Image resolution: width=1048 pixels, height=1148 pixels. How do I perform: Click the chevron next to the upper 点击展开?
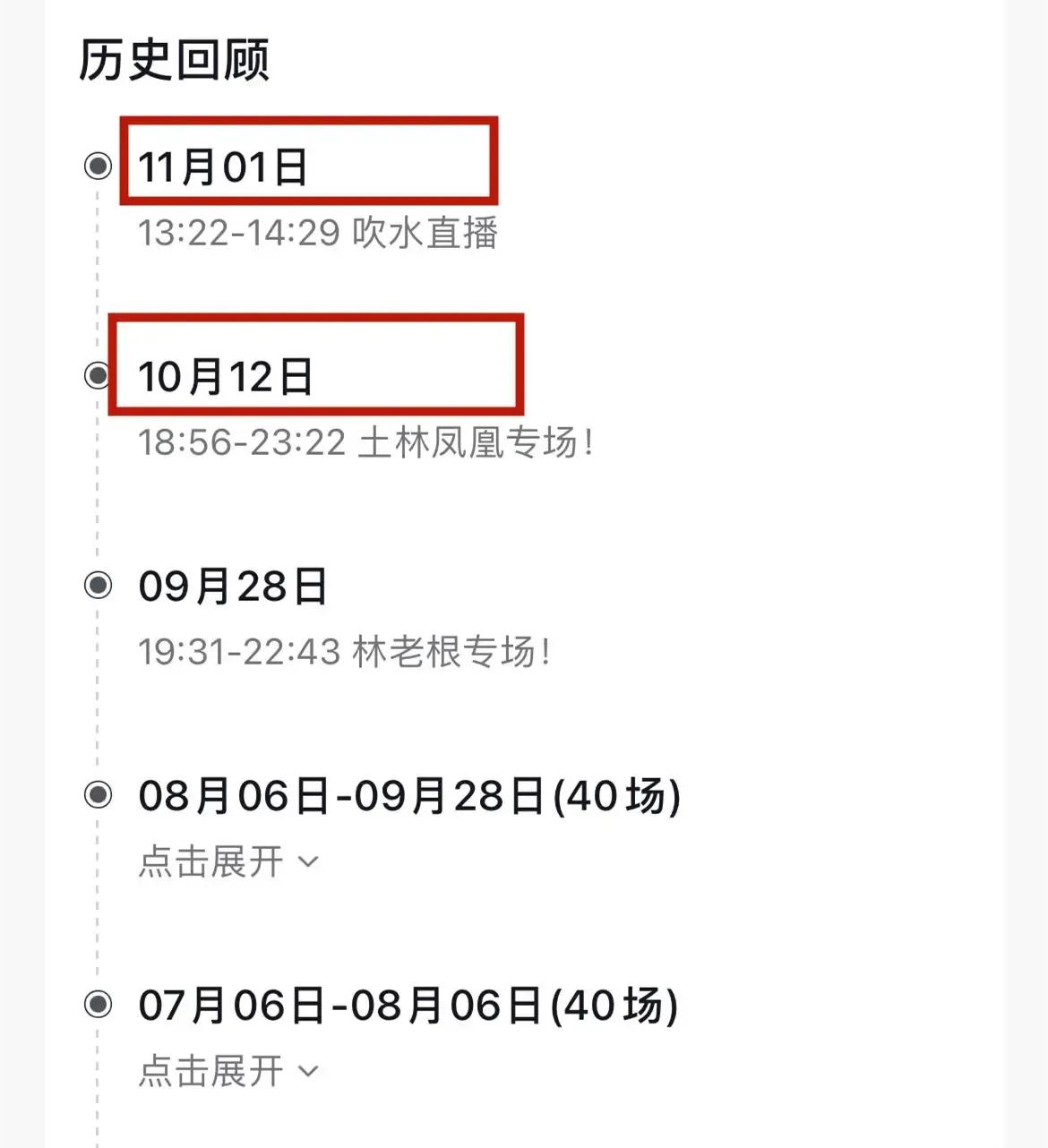[x=308, y=861]
